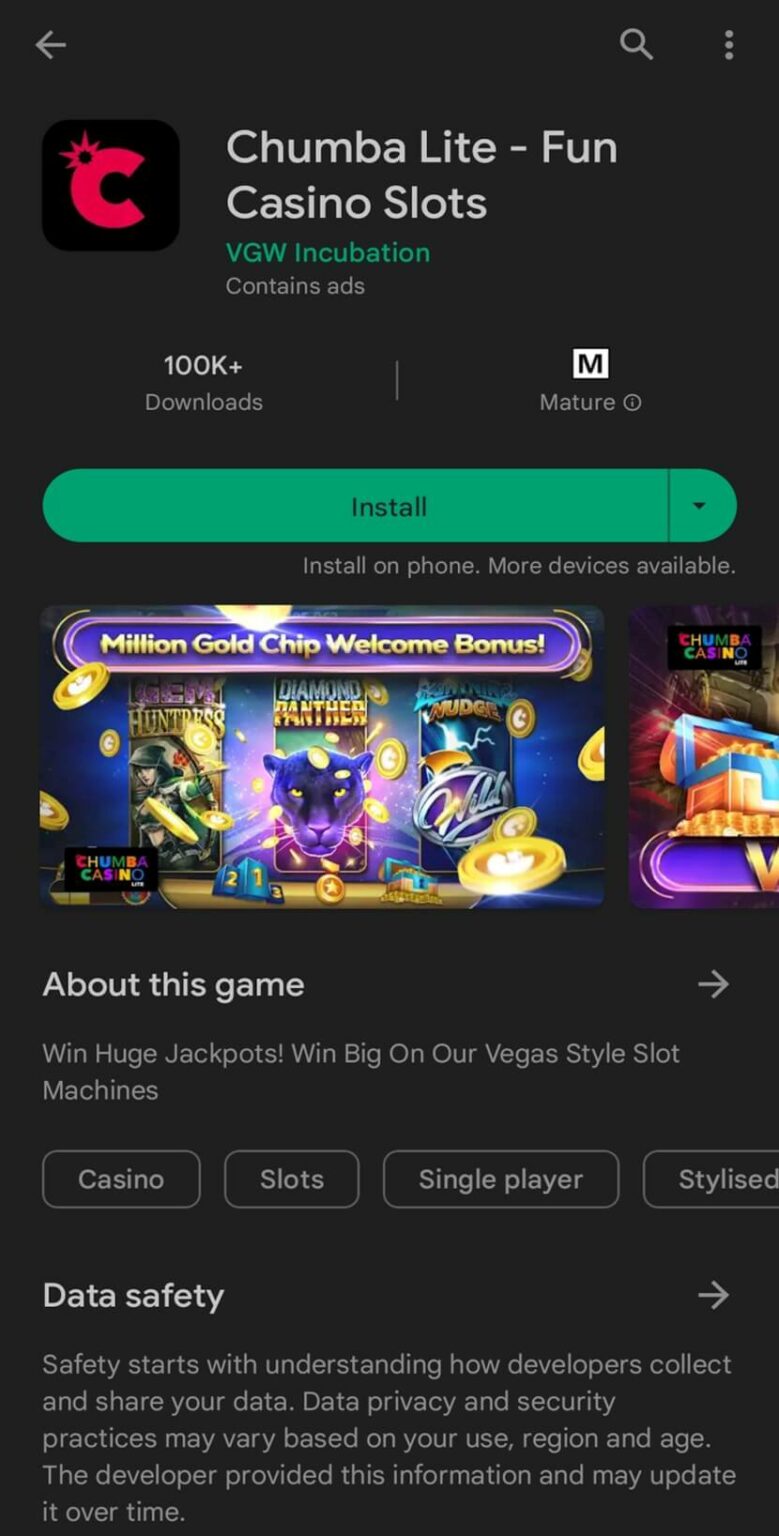Select the Stylised chip
Viewport: 779px width, 1536px height.
pyautogui.click(x=712, y=1179)
